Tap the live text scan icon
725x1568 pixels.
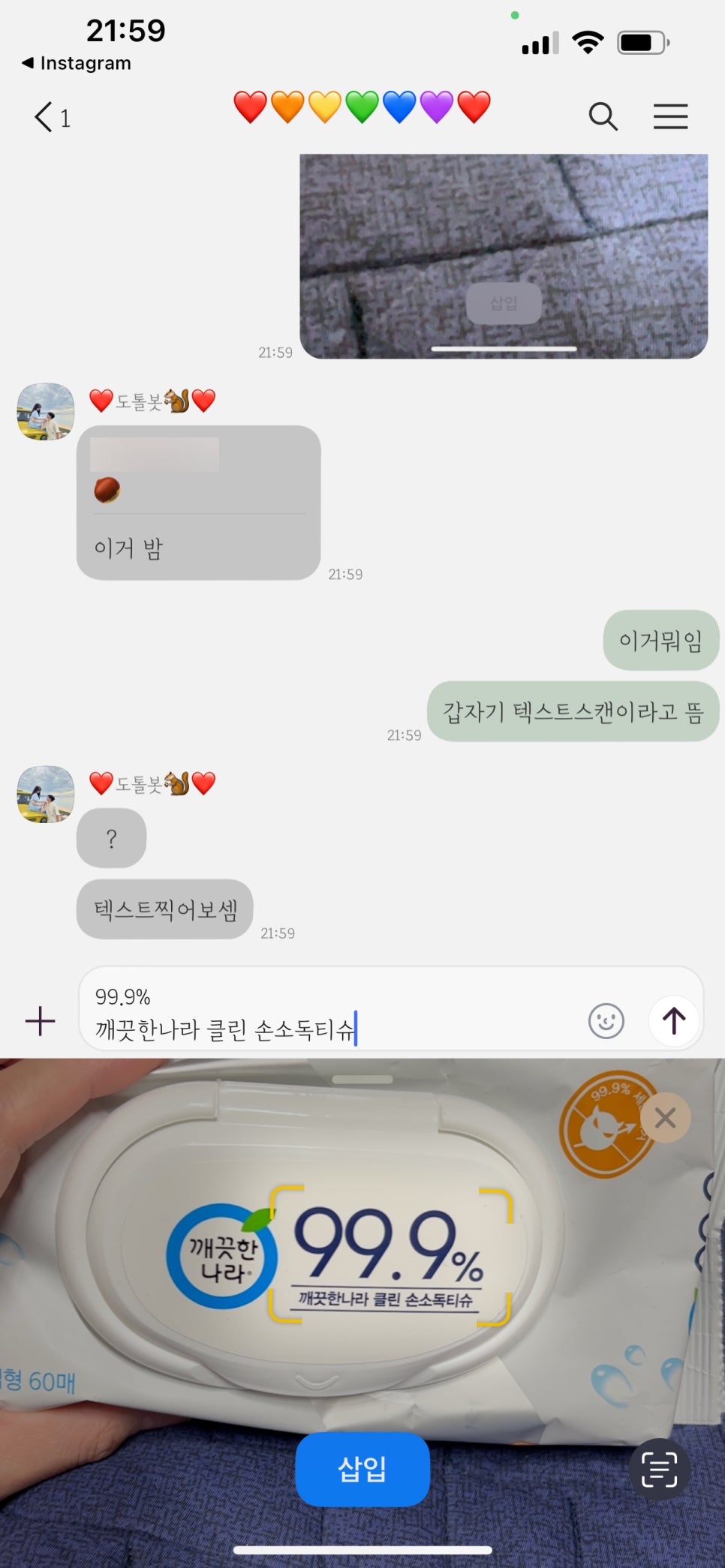tap(659, 1469)
